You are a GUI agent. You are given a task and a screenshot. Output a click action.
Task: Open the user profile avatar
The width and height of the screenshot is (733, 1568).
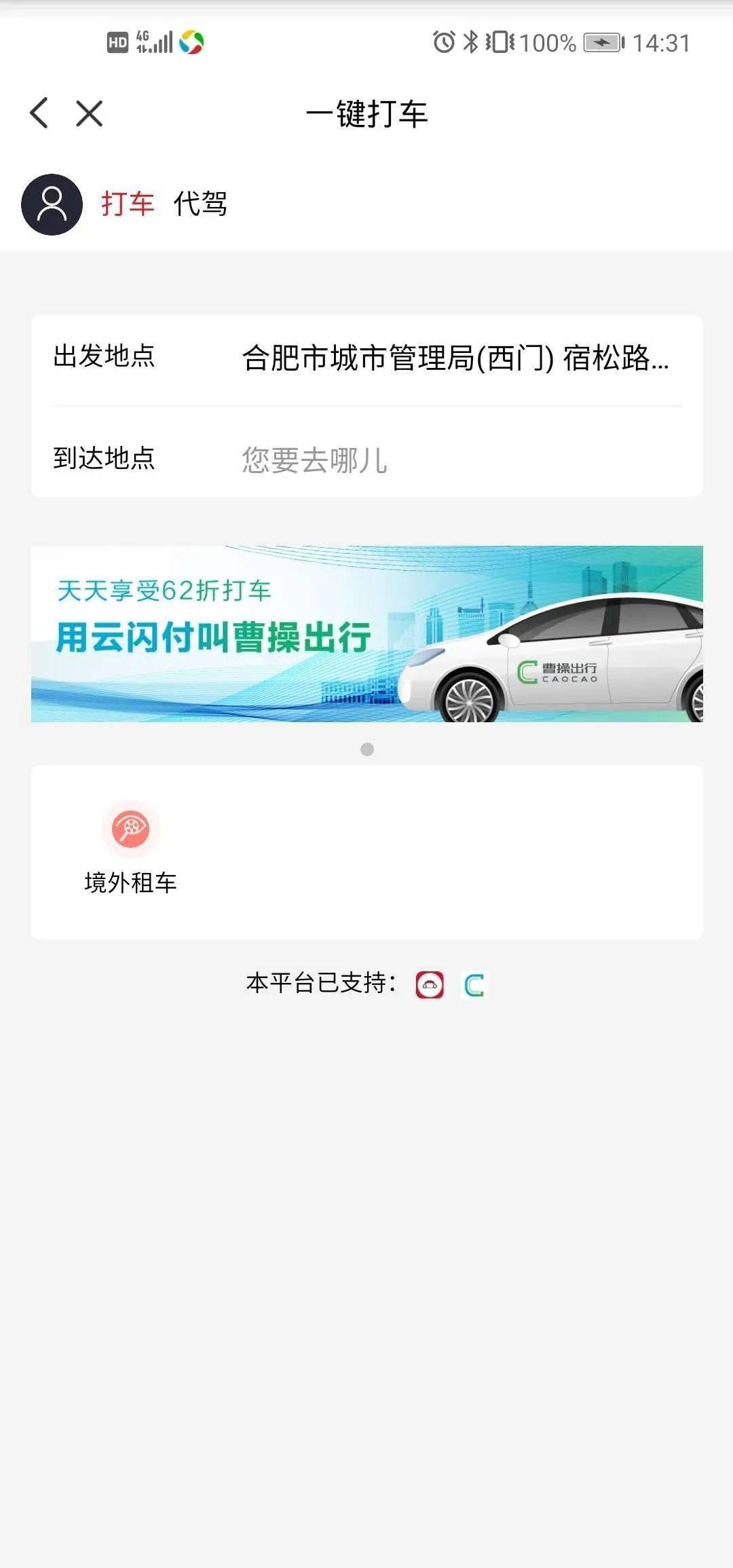point(52,204)
